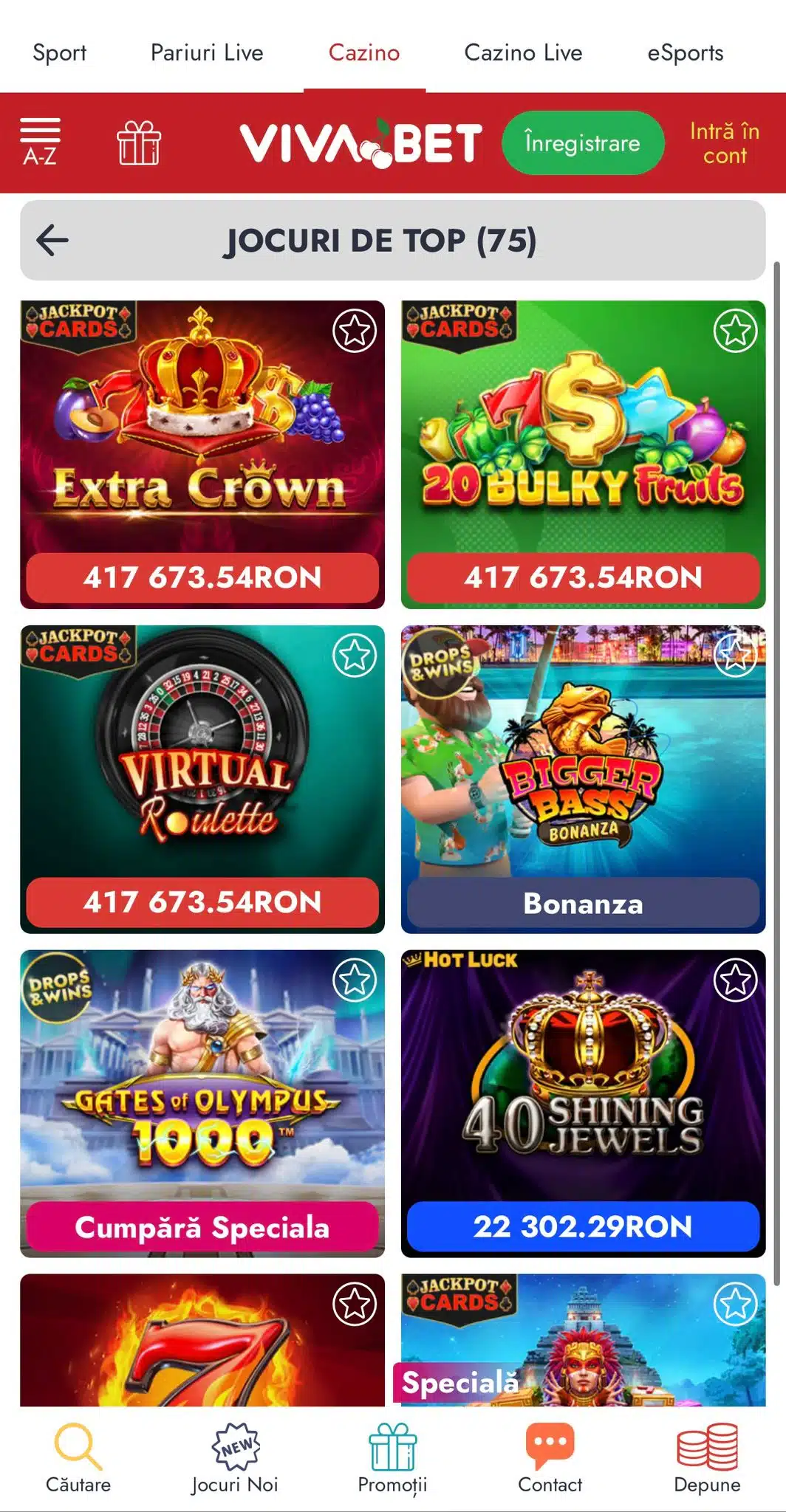Switch to the eSports tab
Screen dimensions: 786x1512
[x=685, y=52]
